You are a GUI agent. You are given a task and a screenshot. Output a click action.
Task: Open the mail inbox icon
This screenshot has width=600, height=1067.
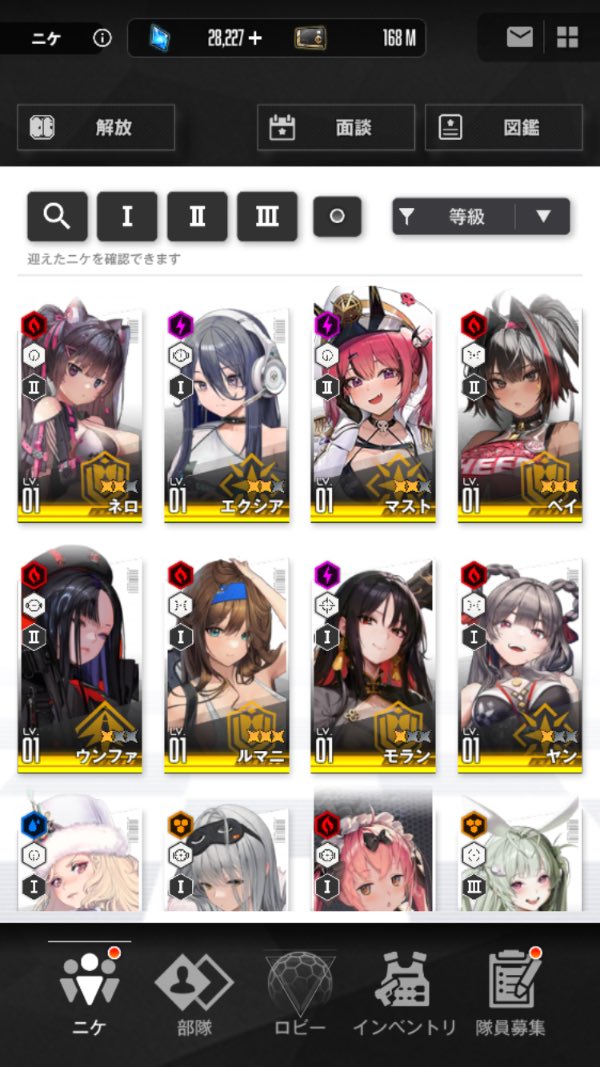pos(519,38)
